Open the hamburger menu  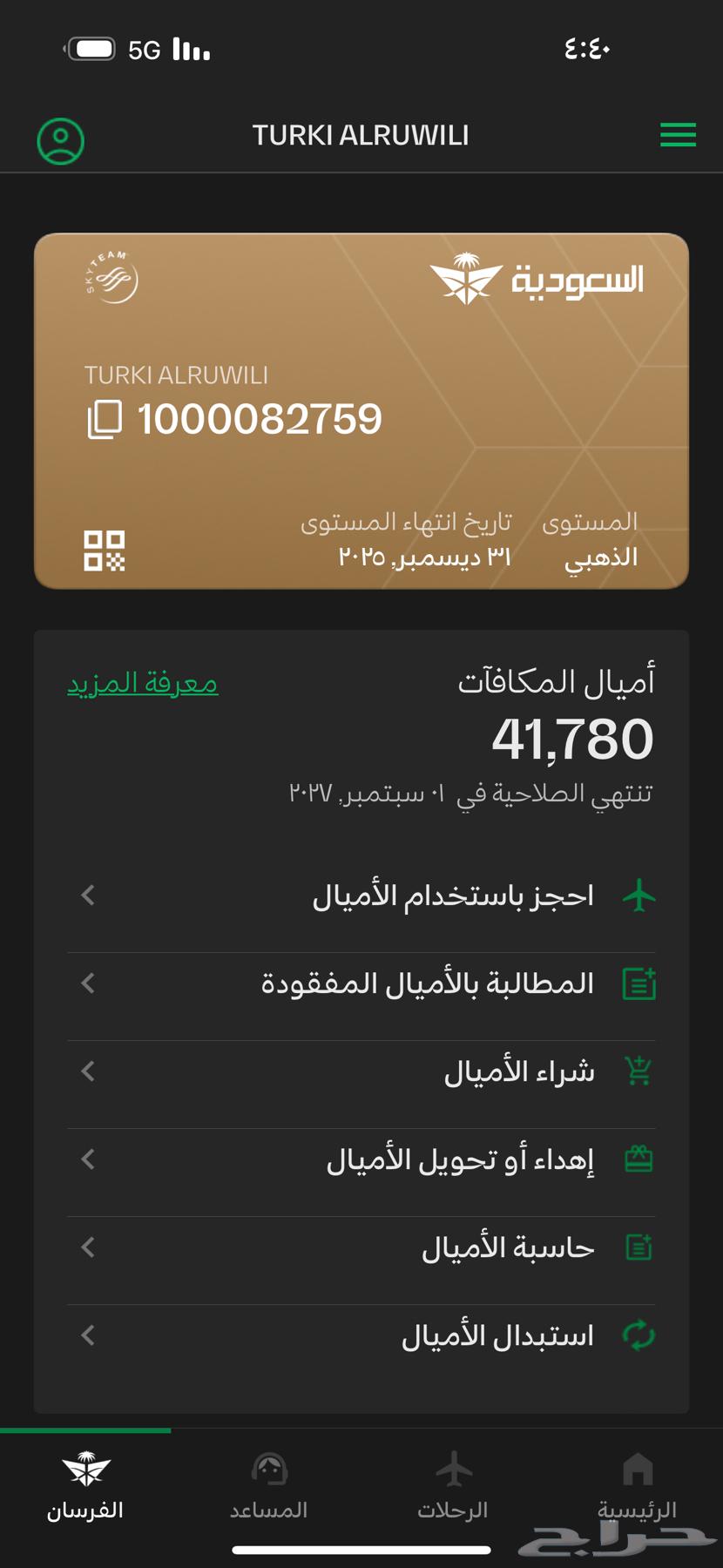[678, 135]
